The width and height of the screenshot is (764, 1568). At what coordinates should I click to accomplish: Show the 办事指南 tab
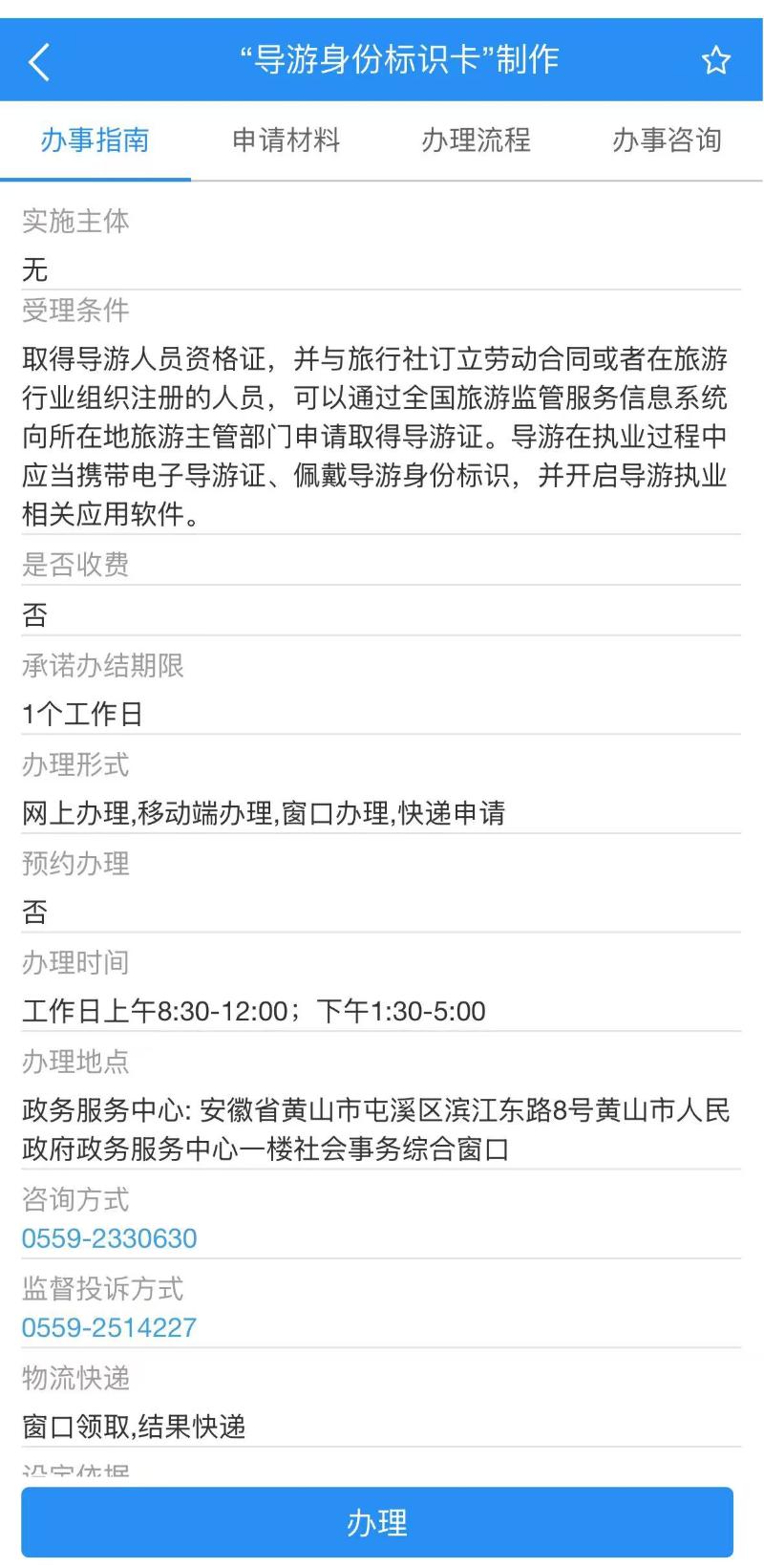point(95,140)
